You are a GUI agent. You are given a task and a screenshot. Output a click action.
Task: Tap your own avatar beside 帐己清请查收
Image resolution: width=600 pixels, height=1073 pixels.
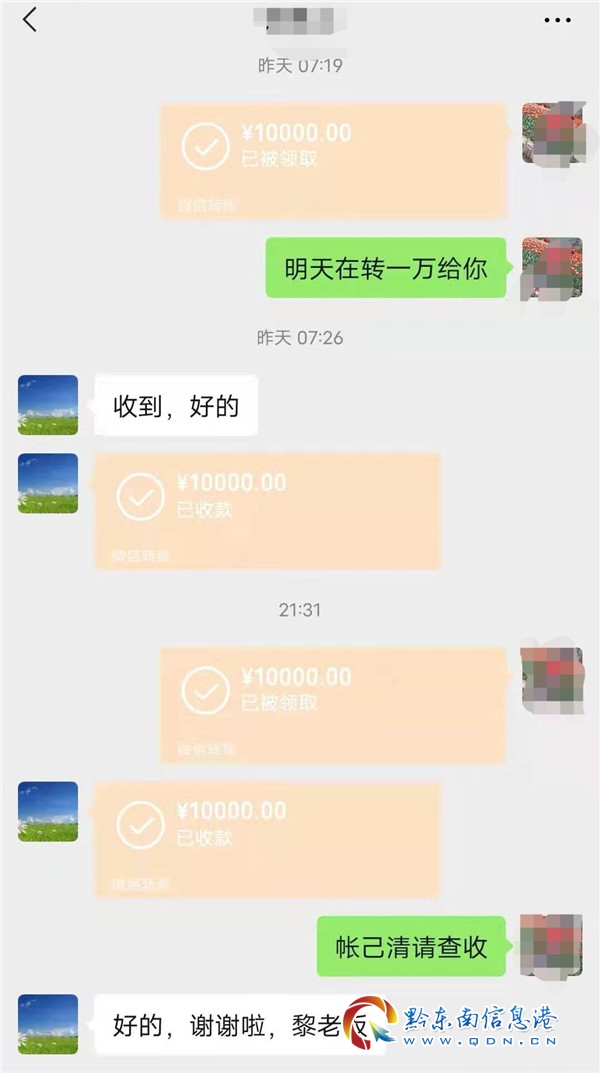(x=552, y=946)
